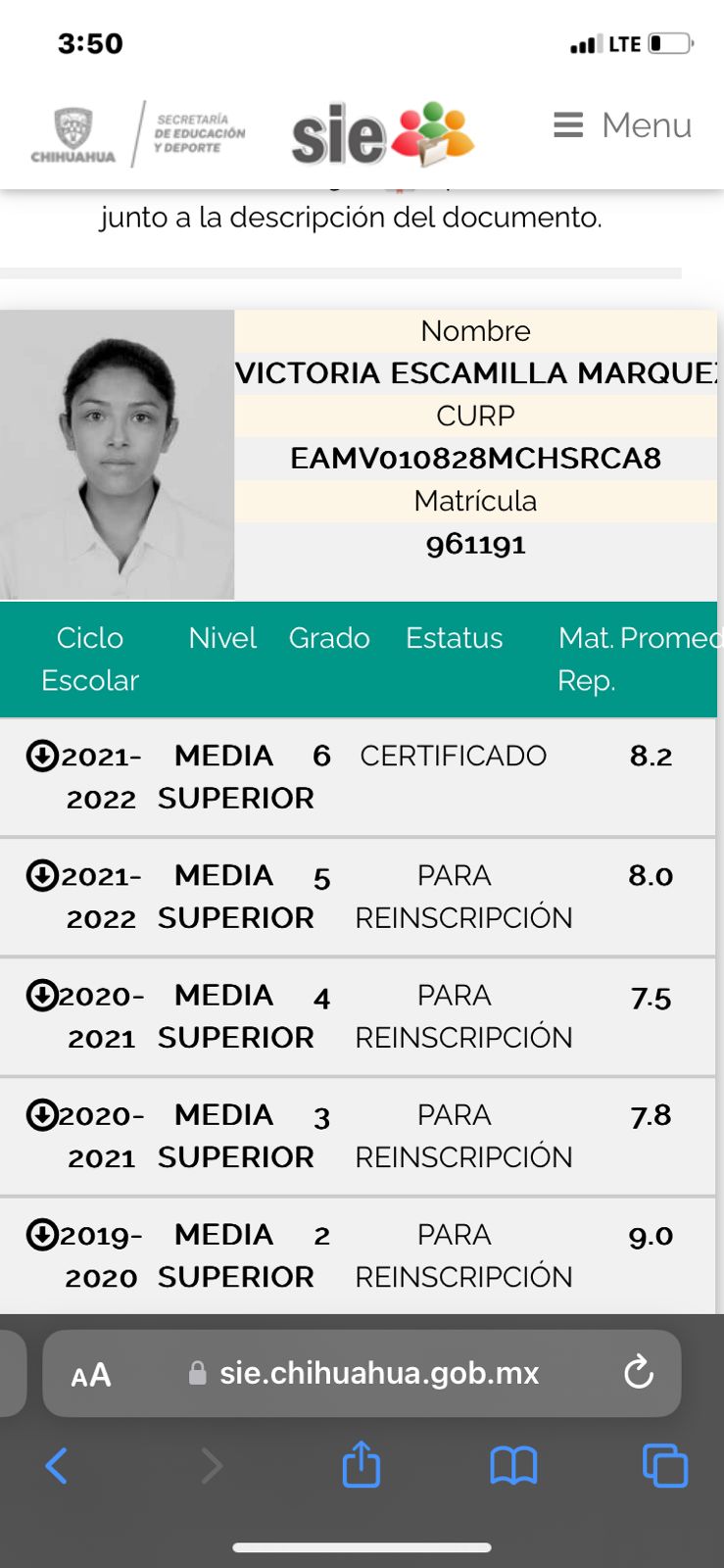Show all open Safari tabs
Image resolution: width=724 pixels, height=1568 pixels.
(x=665, y=1466)
